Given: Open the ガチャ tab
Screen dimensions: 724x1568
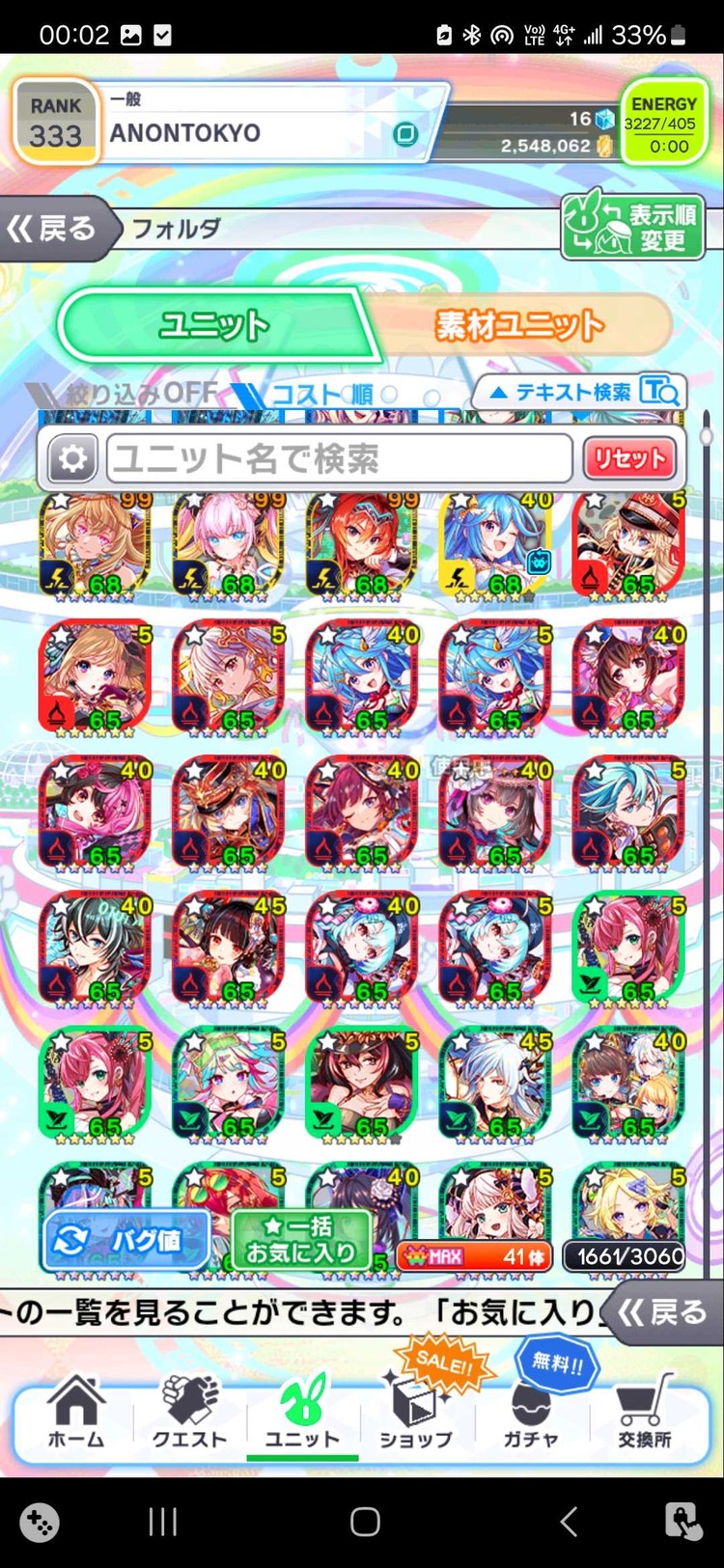Looking at the screenshot, I should [531, 1414].
